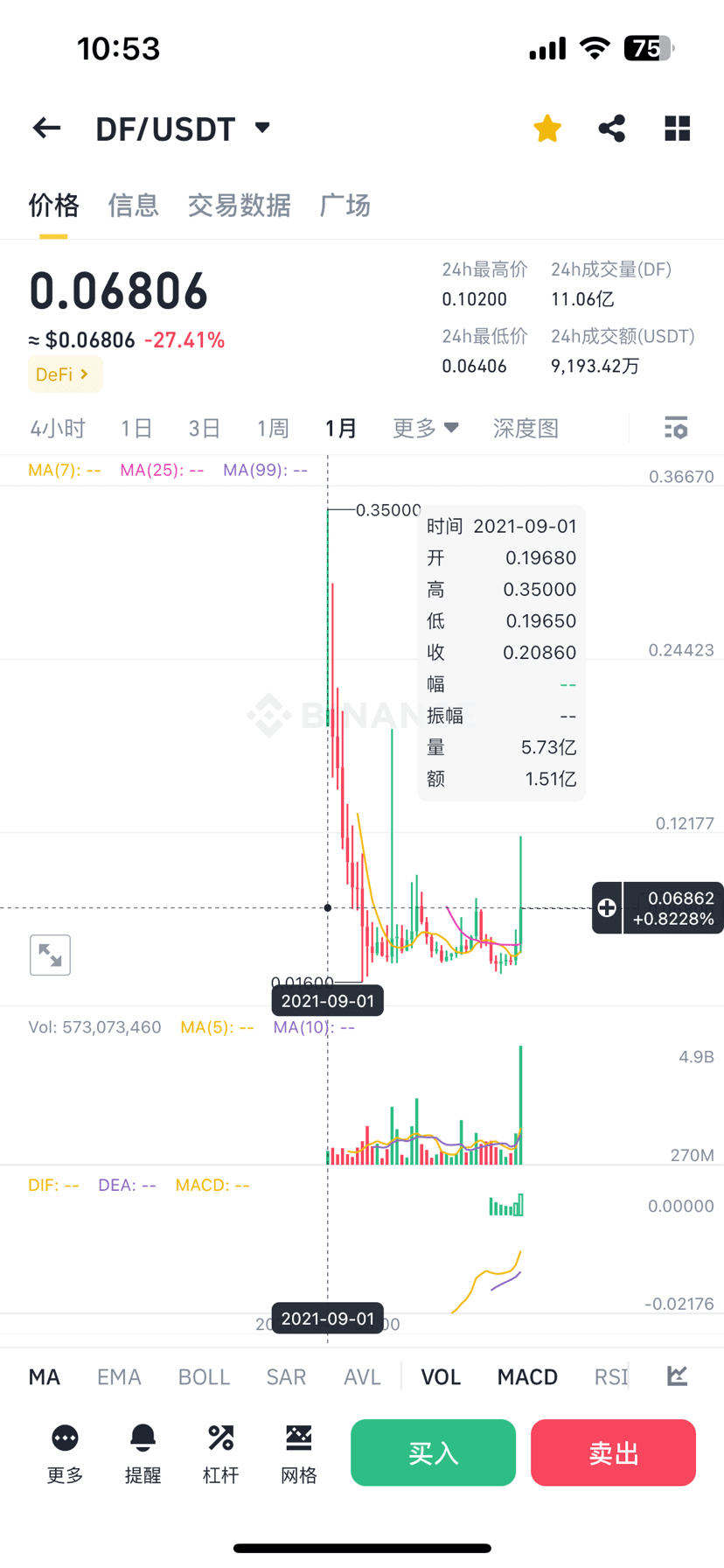The height and width of the screenshot is (1568, 724).
Task: Share this trading pair
Action: pyautogui.click(x=612, y=129)
